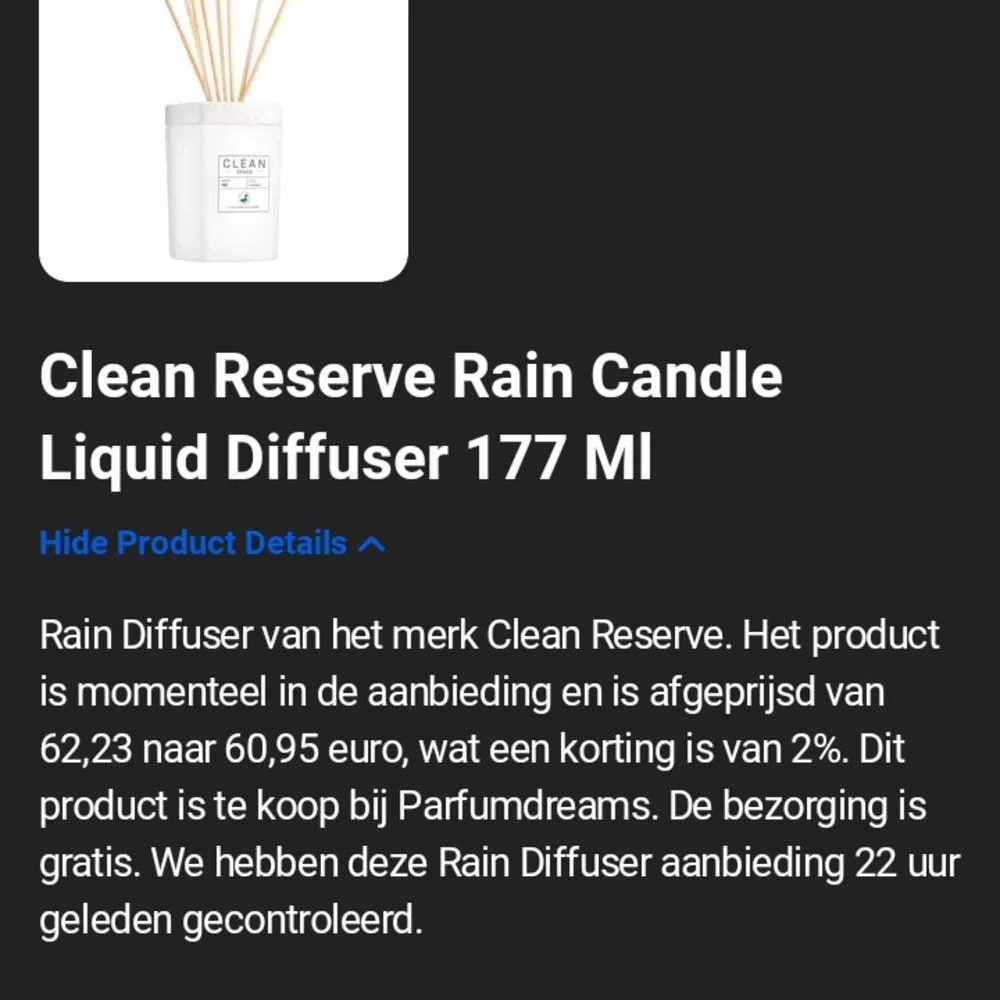Screen dimensions: 1000x1000
Task: Collapse the Hide Product Details section
Action: tap(211, 543)
